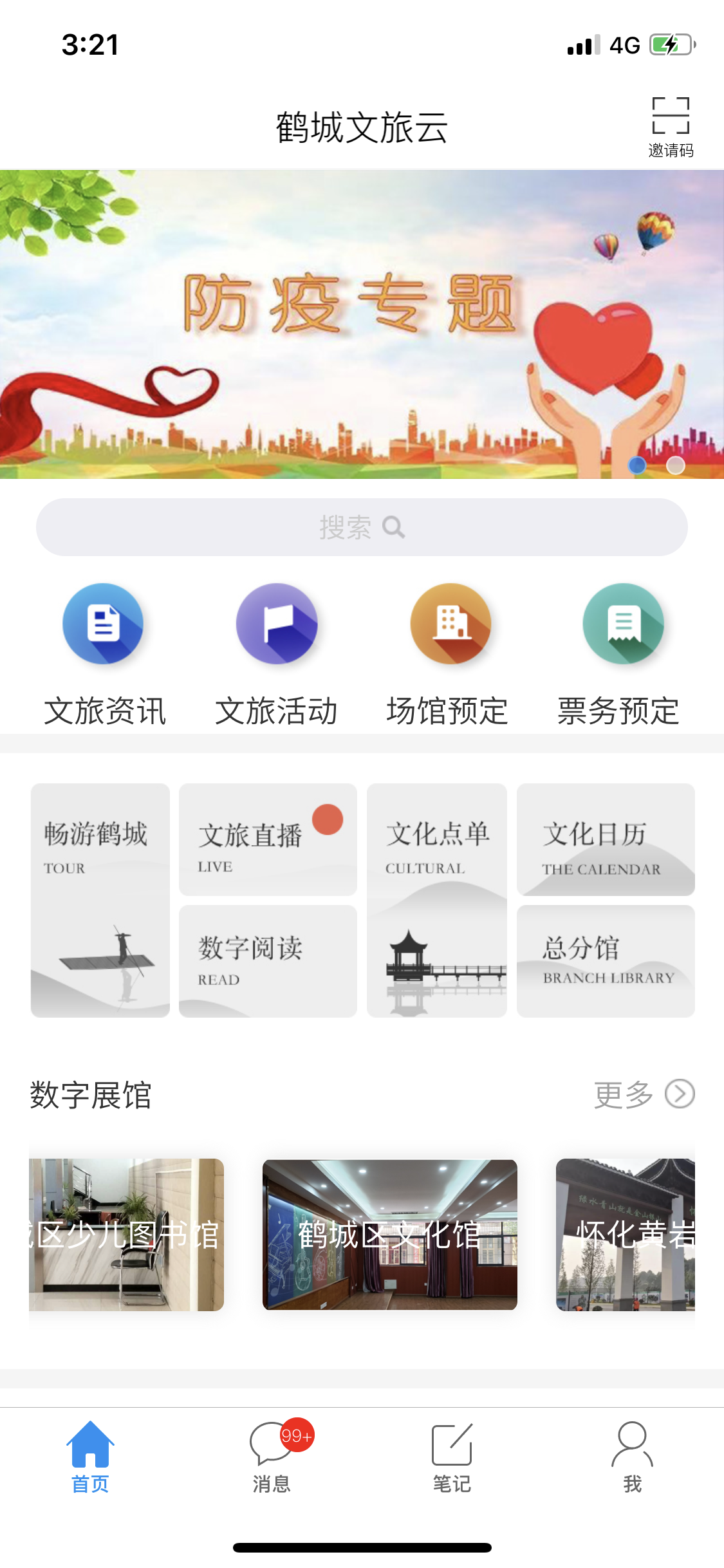Open the 畅游鹤城 TOUR card
Screen dimensions: 724x1568
[100, 900]
